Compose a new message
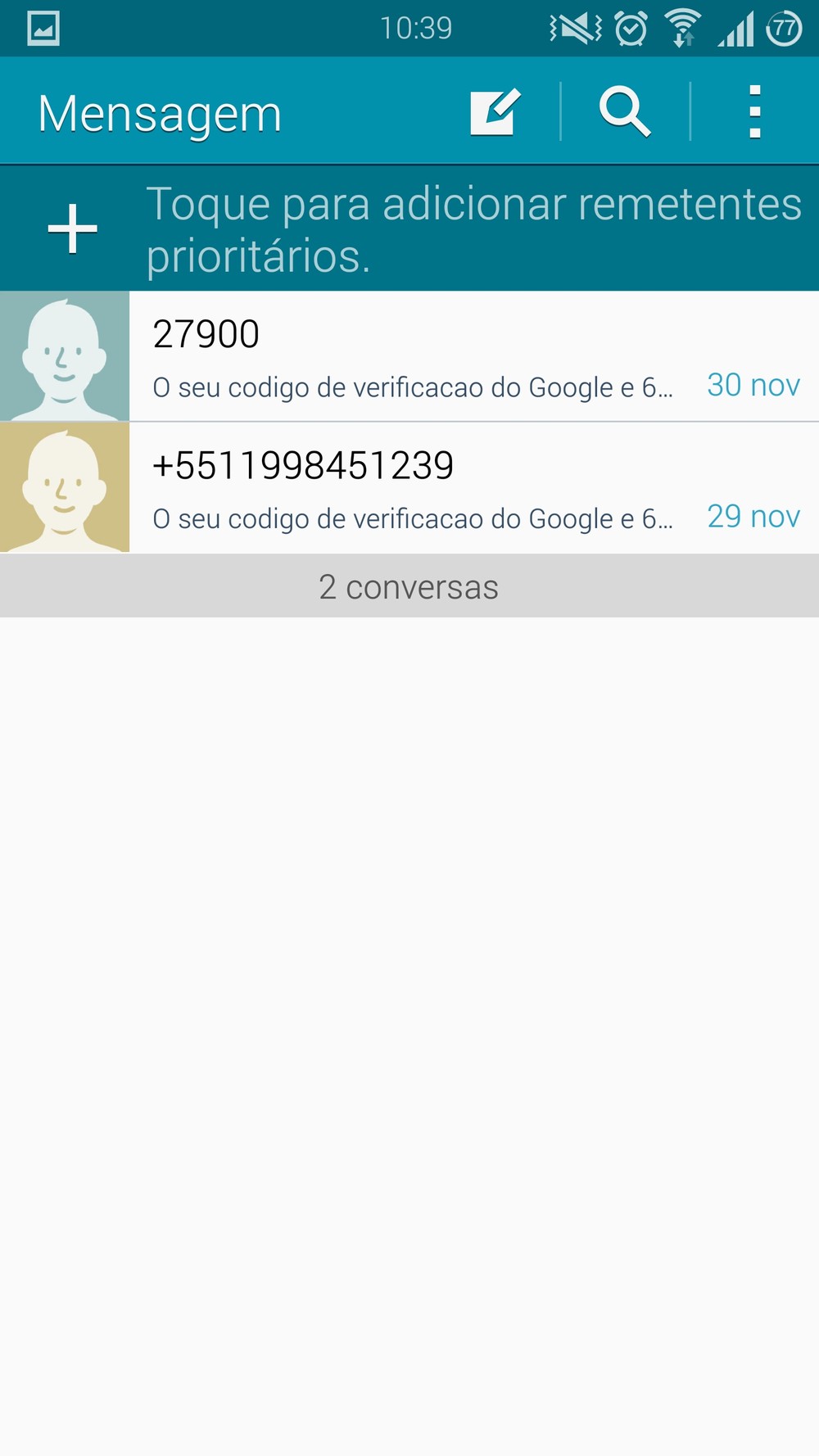The height and width of the screenshot is (1456, 819). point(495,111)
